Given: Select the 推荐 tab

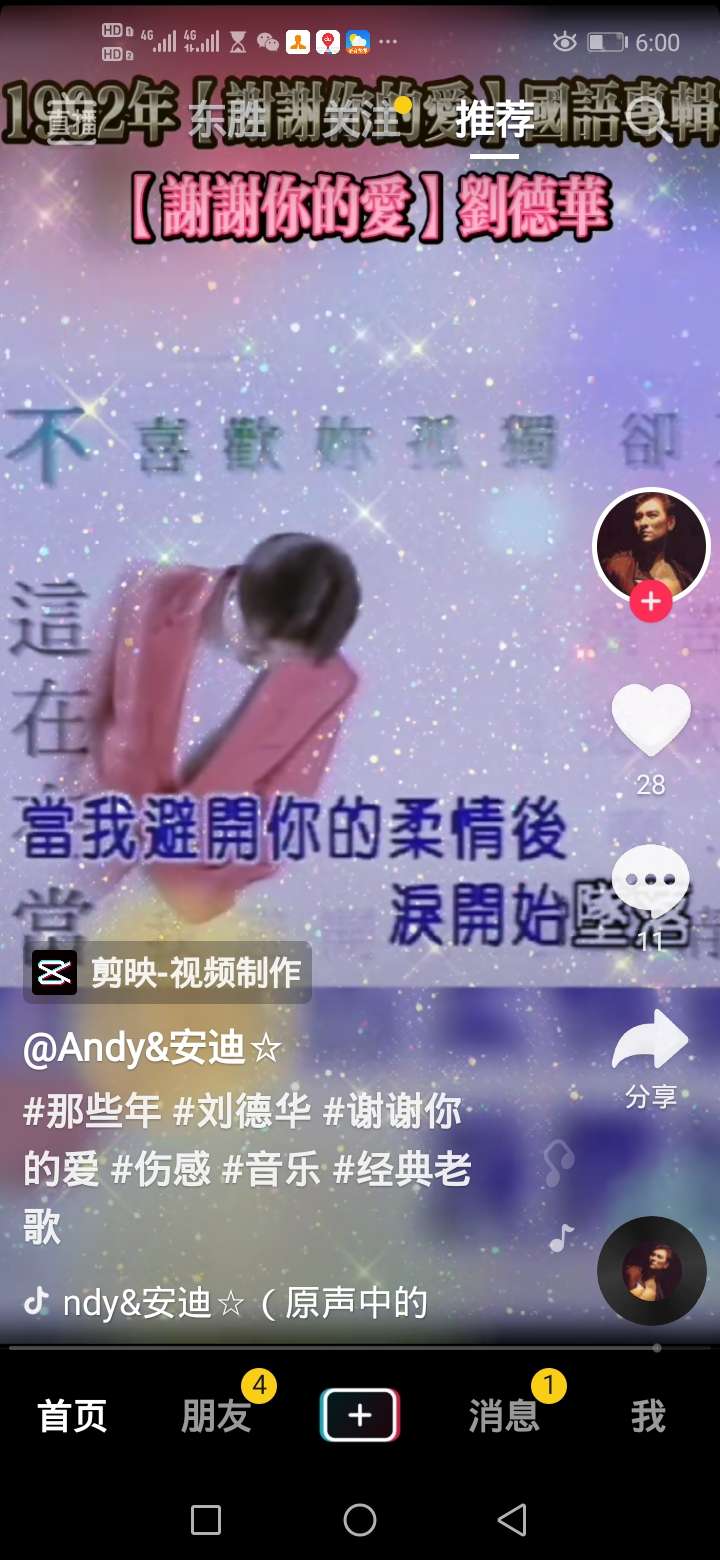Looking at the screenshot, I should click(494, 121).
